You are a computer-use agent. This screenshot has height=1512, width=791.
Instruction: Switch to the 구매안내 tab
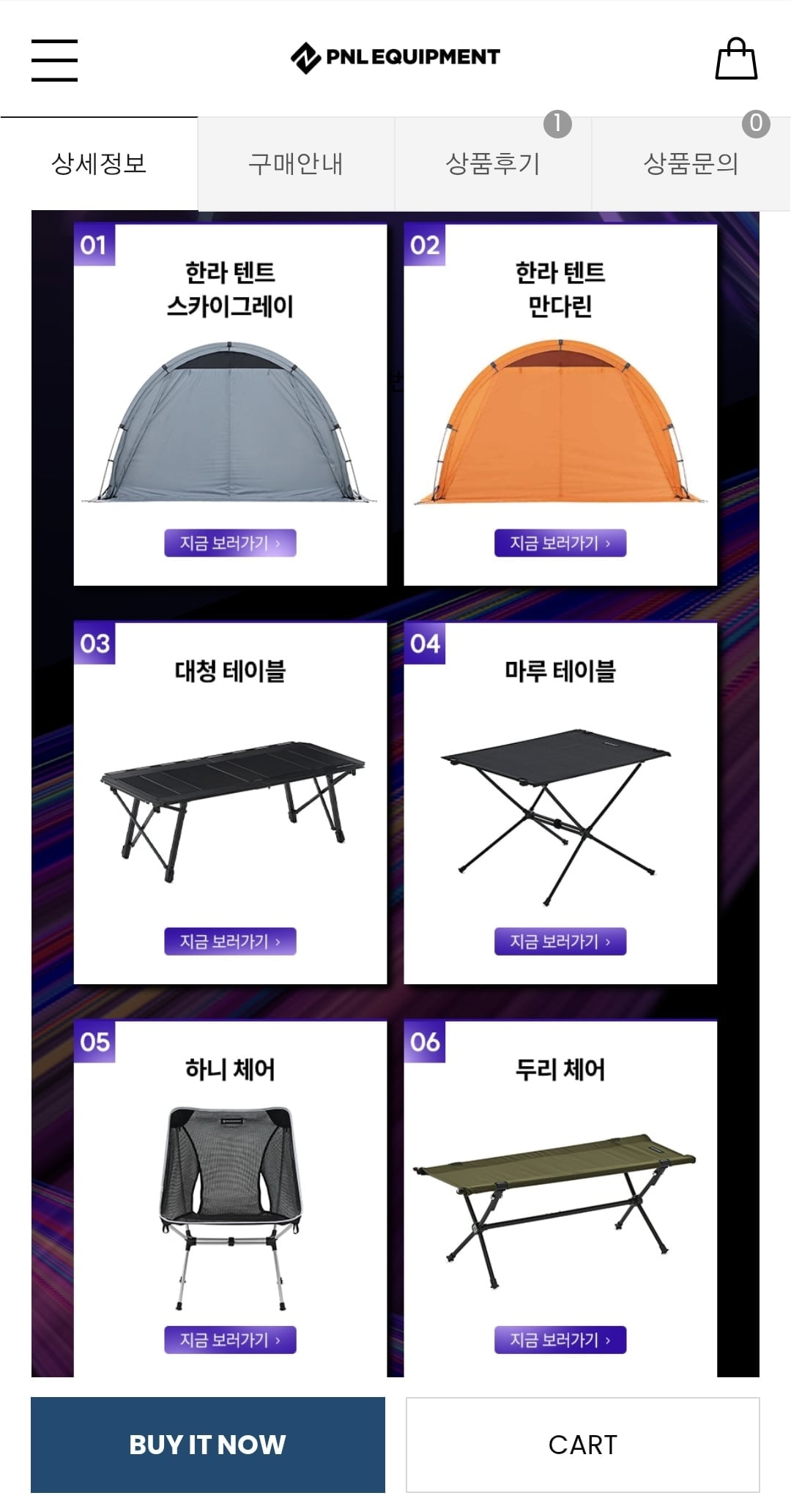296,164
